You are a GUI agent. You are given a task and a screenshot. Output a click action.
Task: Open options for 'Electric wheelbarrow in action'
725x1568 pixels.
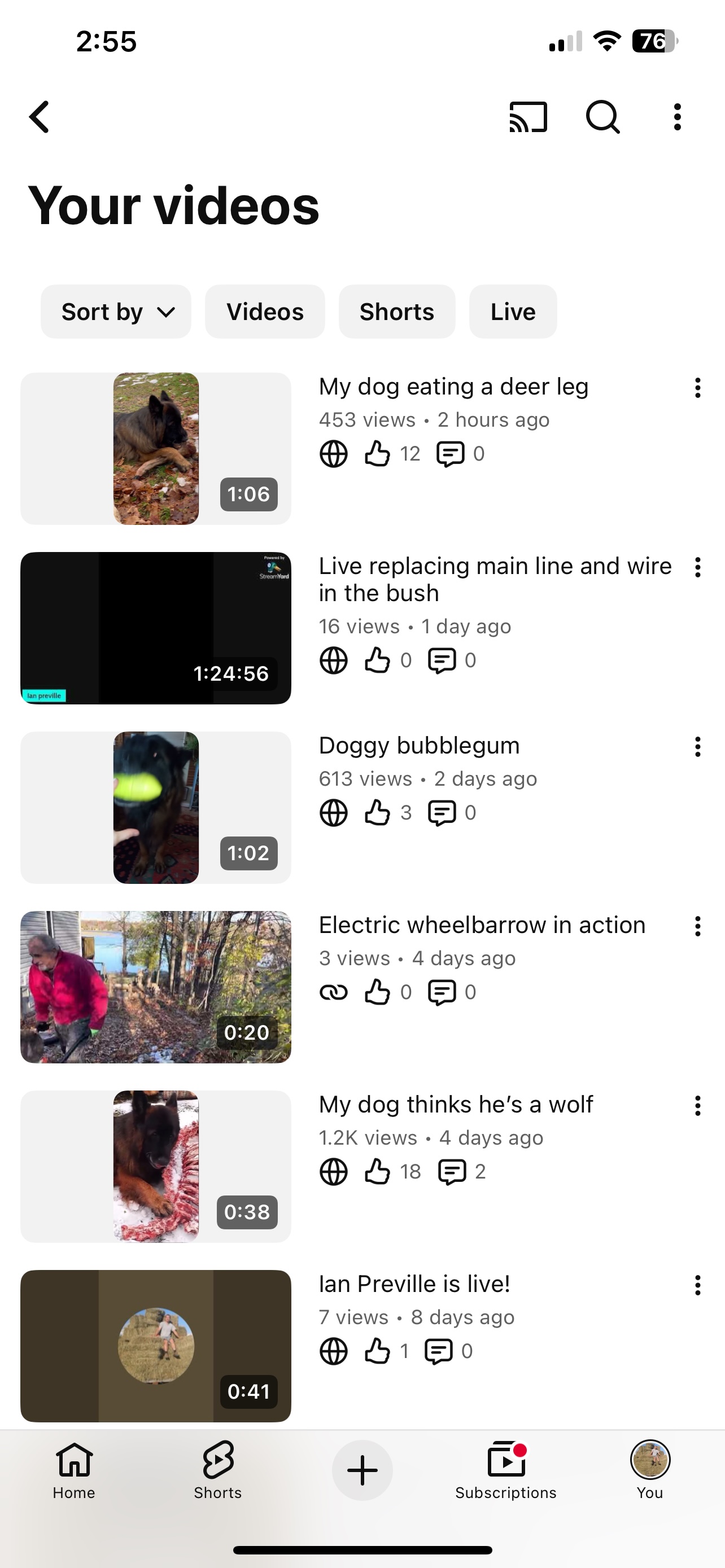click(x=697, y=926)
